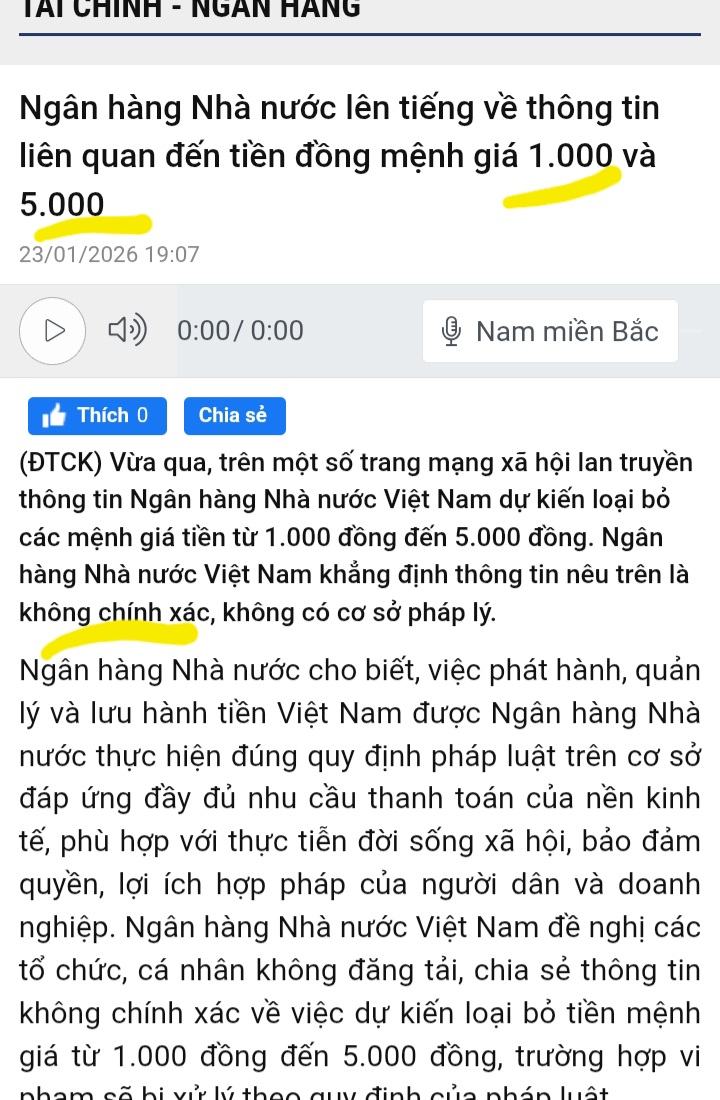Share the article via Chia sẻ
720x1100 pixels.
(234, 416)
